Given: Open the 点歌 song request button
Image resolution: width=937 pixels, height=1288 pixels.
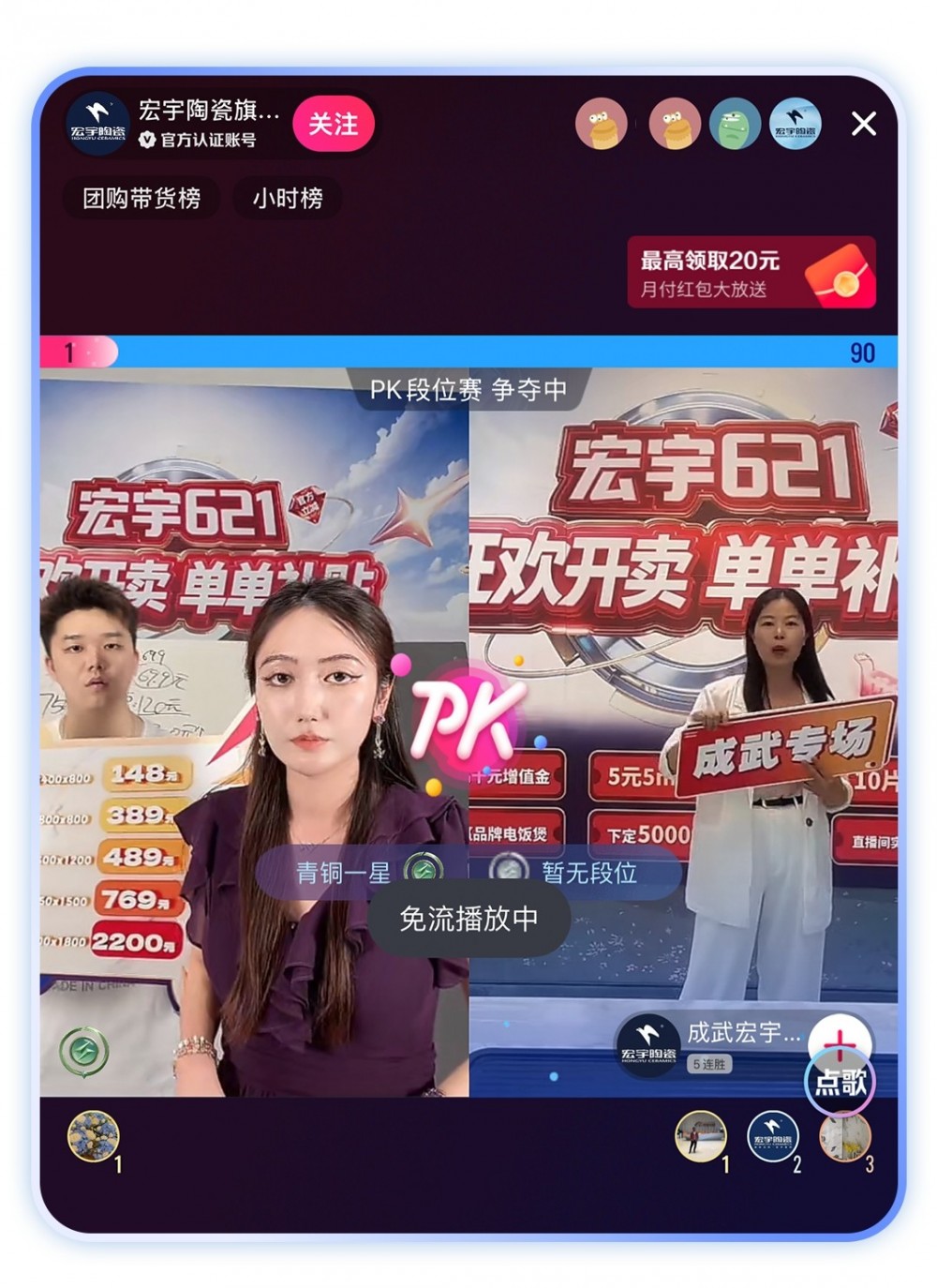Looking at the screenshot, I should tap(840, 1083).
